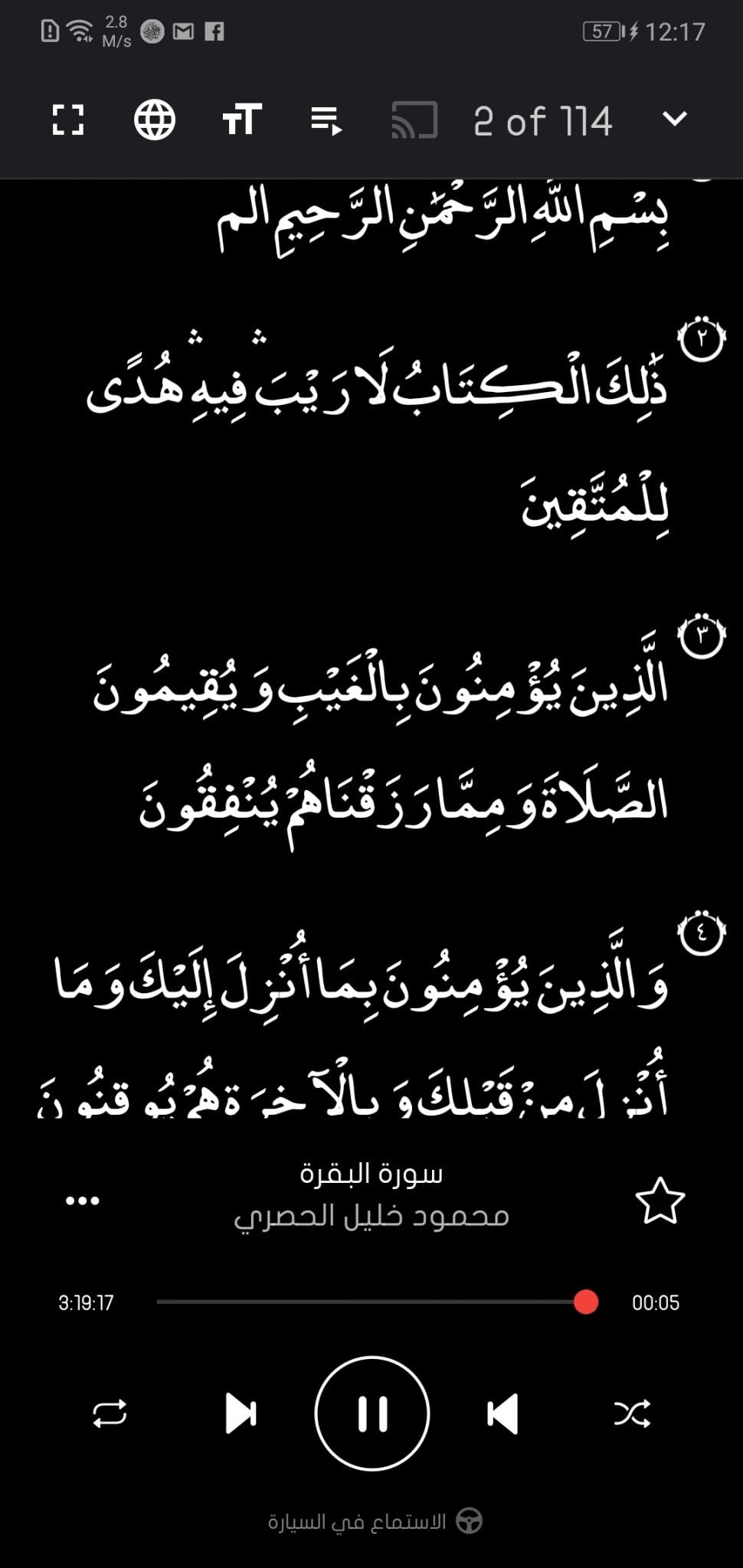The height and width of the screenshot is (1568, 743).
Task: Toggle shuffle mode
Action: pyautogui.click(x=633, y=1413)
